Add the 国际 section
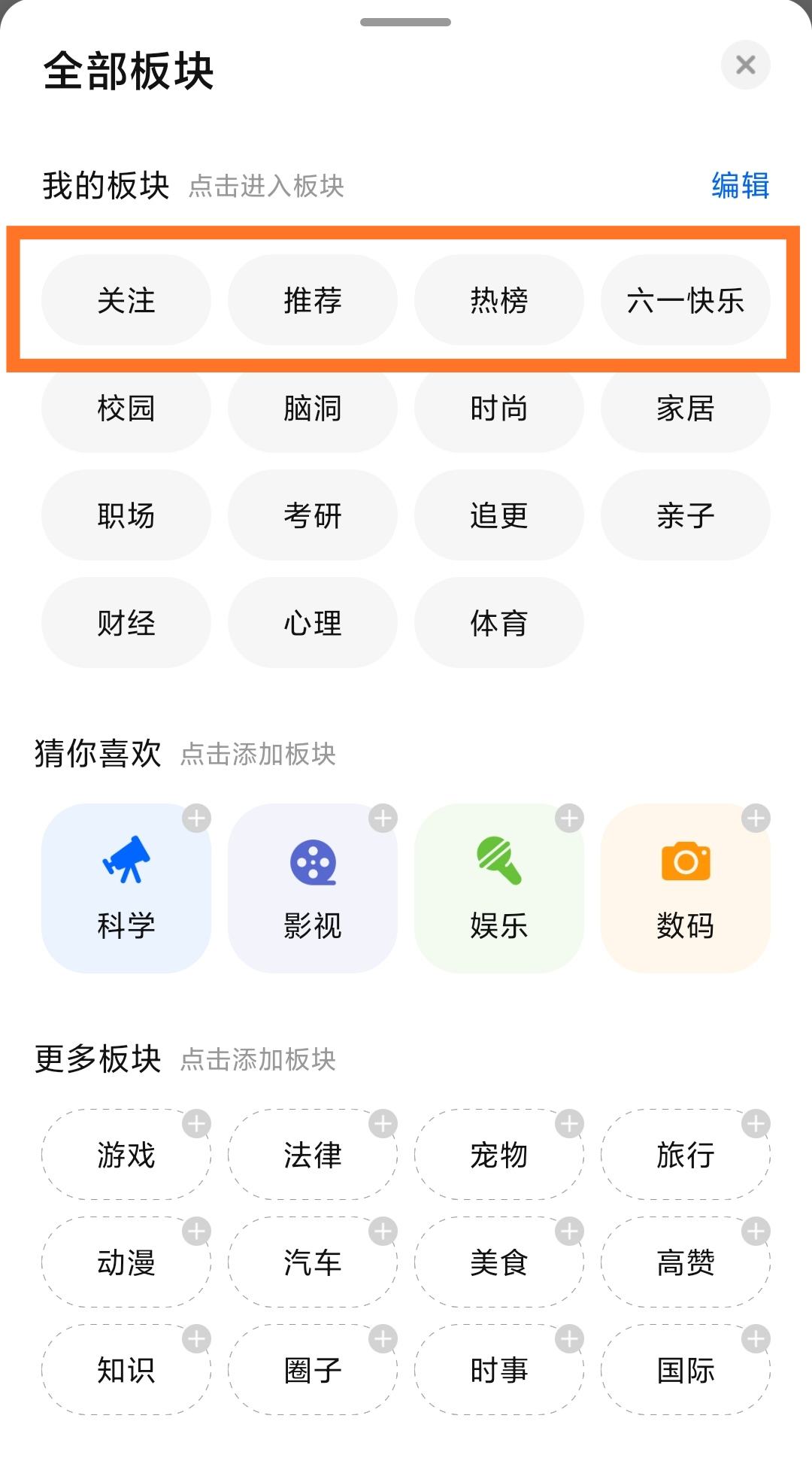 point(685,1370)
